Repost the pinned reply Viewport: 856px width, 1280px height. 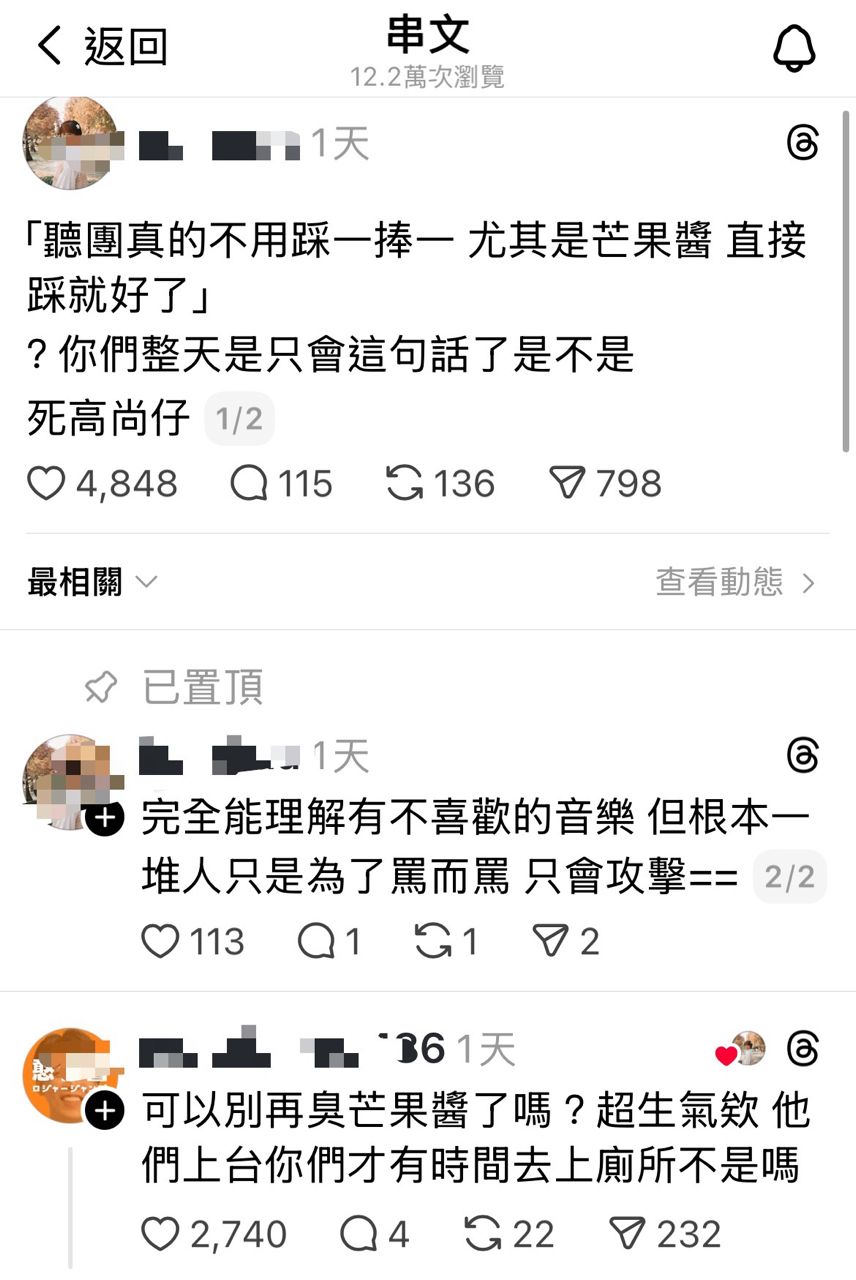(x=434, y=941)
